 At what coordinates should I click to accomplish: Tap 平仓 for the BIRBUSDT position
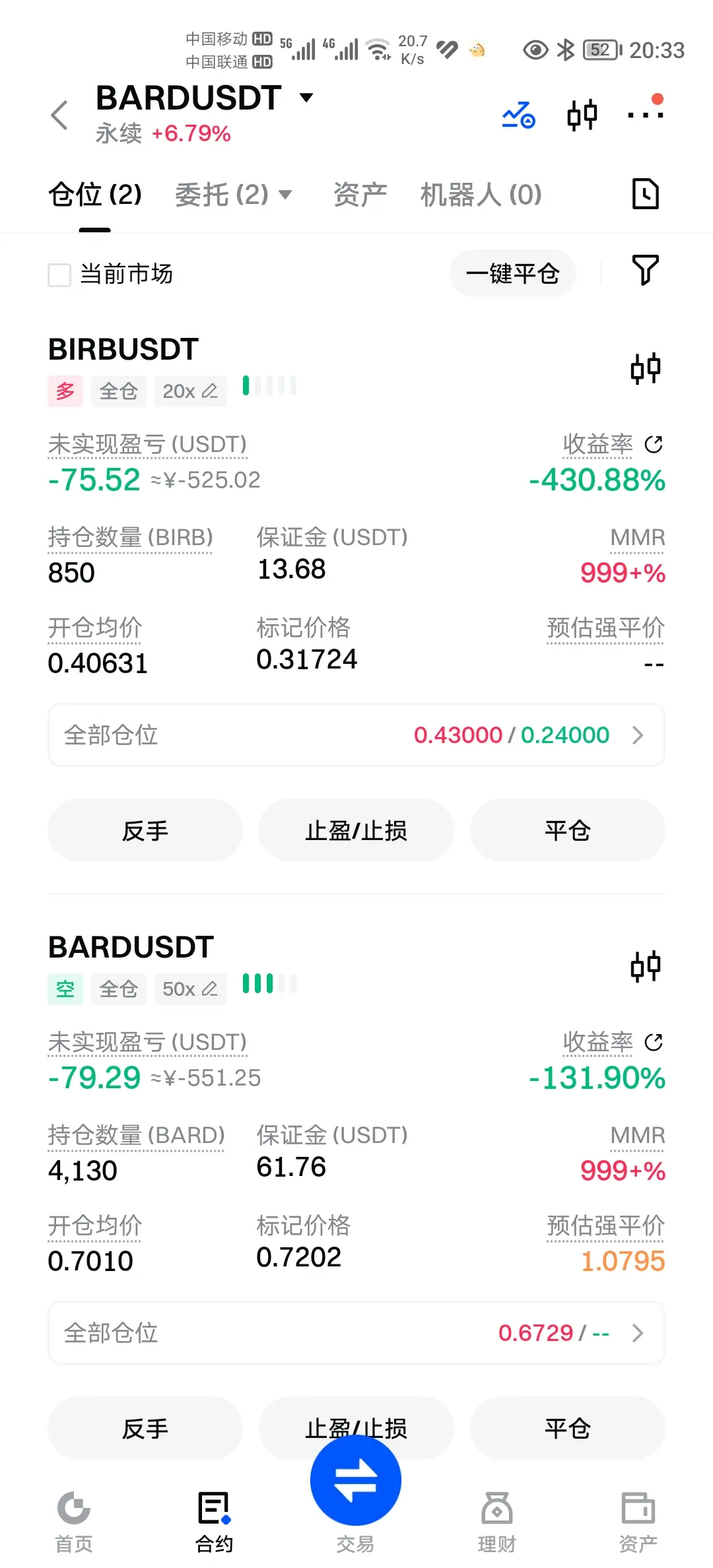[567, 830]
